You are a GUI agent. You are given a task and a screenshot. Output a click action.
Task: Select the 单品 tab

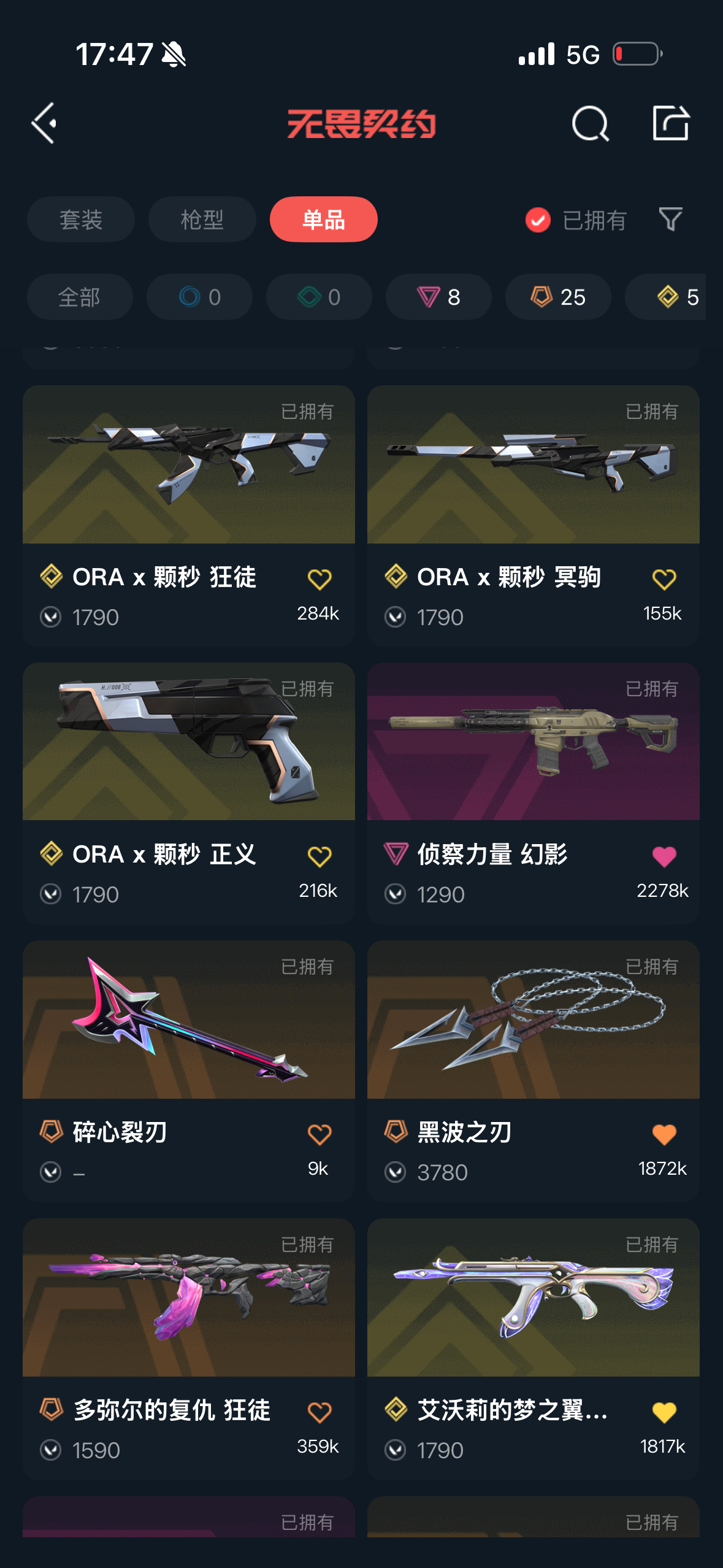pyautogui.click(x=323, y=220)
